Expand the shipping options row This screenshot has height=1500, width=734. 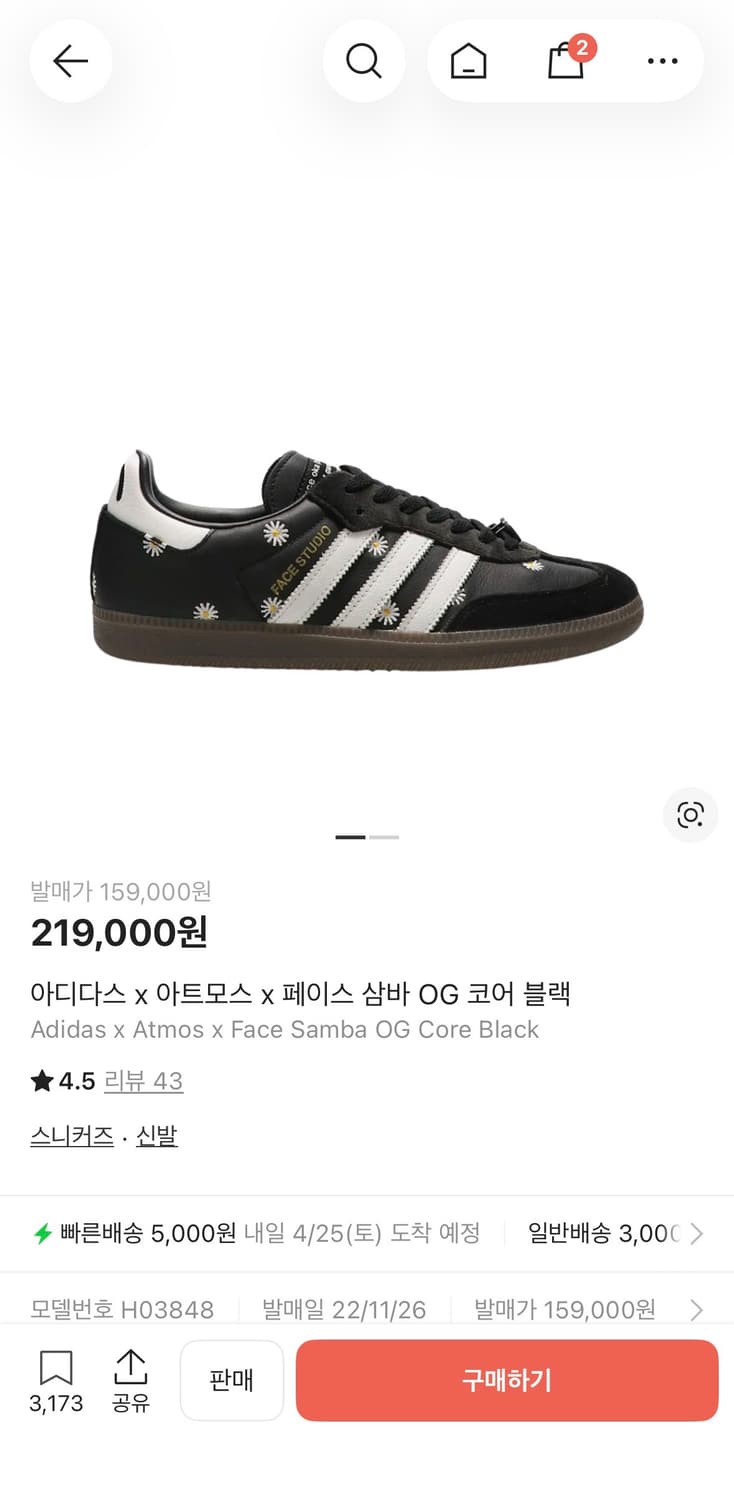coord(698,1233)
